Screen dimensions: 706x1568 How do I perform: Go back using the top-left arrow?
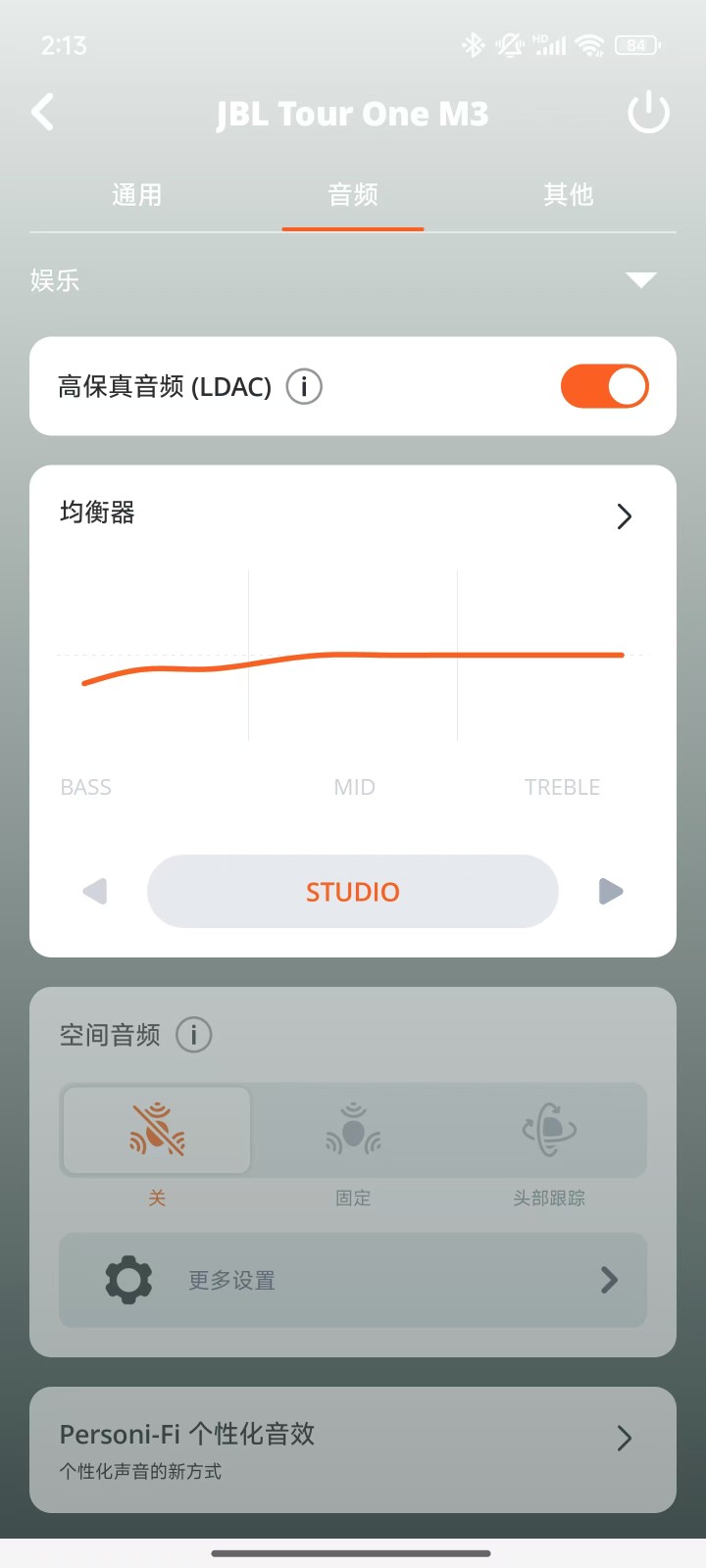pos(43,113)
